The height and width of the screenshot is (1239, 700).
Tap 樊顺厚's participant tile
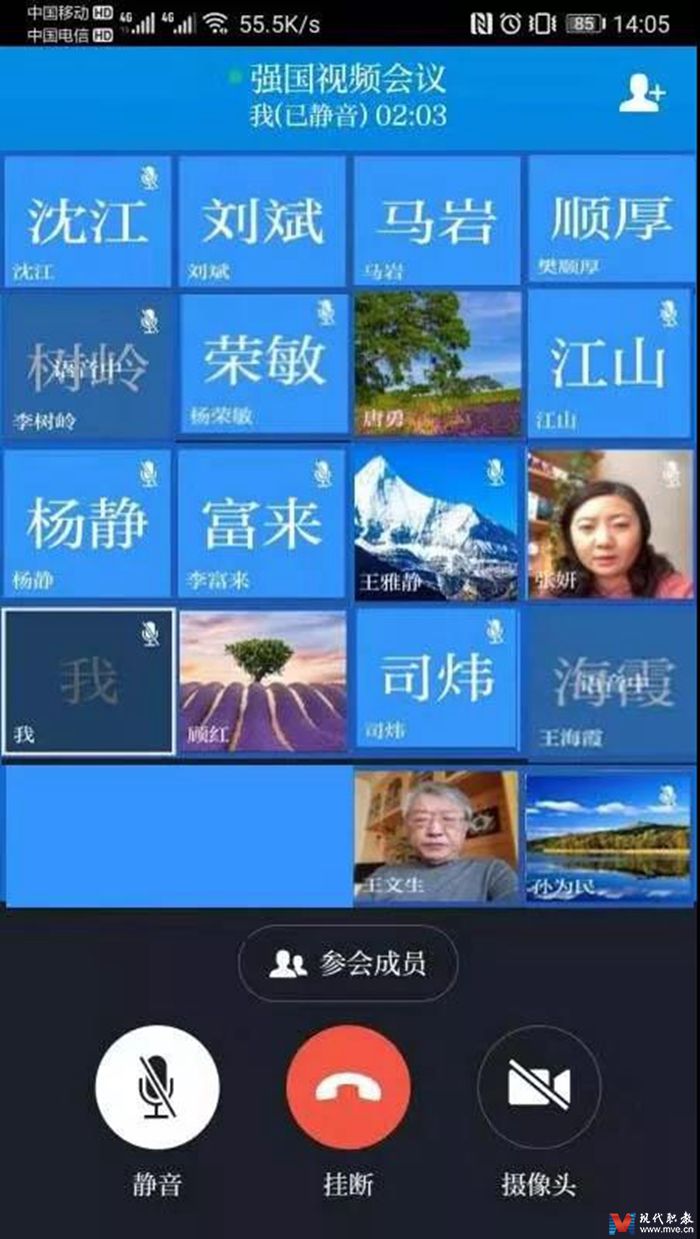pos(611,221)
